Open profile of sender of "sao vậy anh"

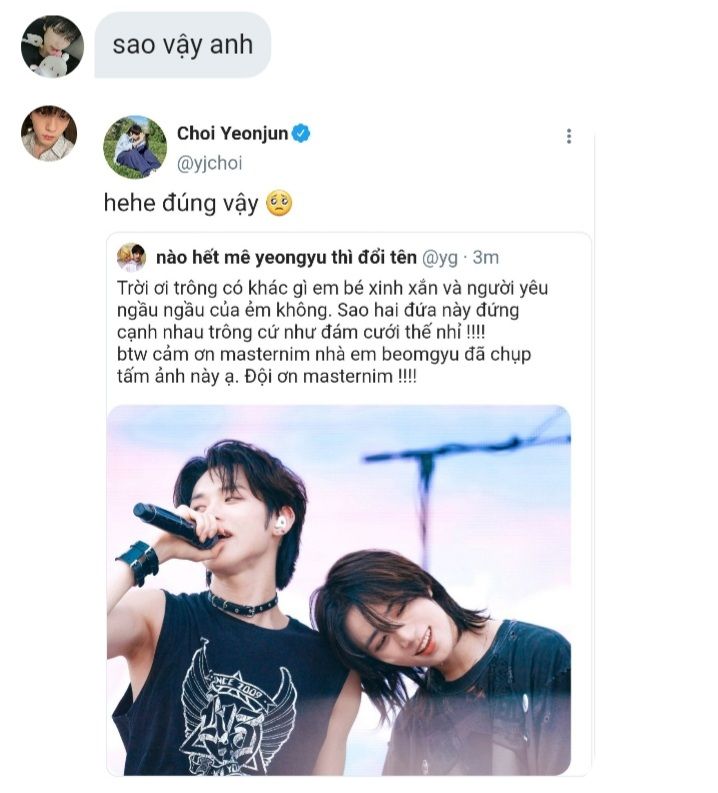tap(51, 46)
